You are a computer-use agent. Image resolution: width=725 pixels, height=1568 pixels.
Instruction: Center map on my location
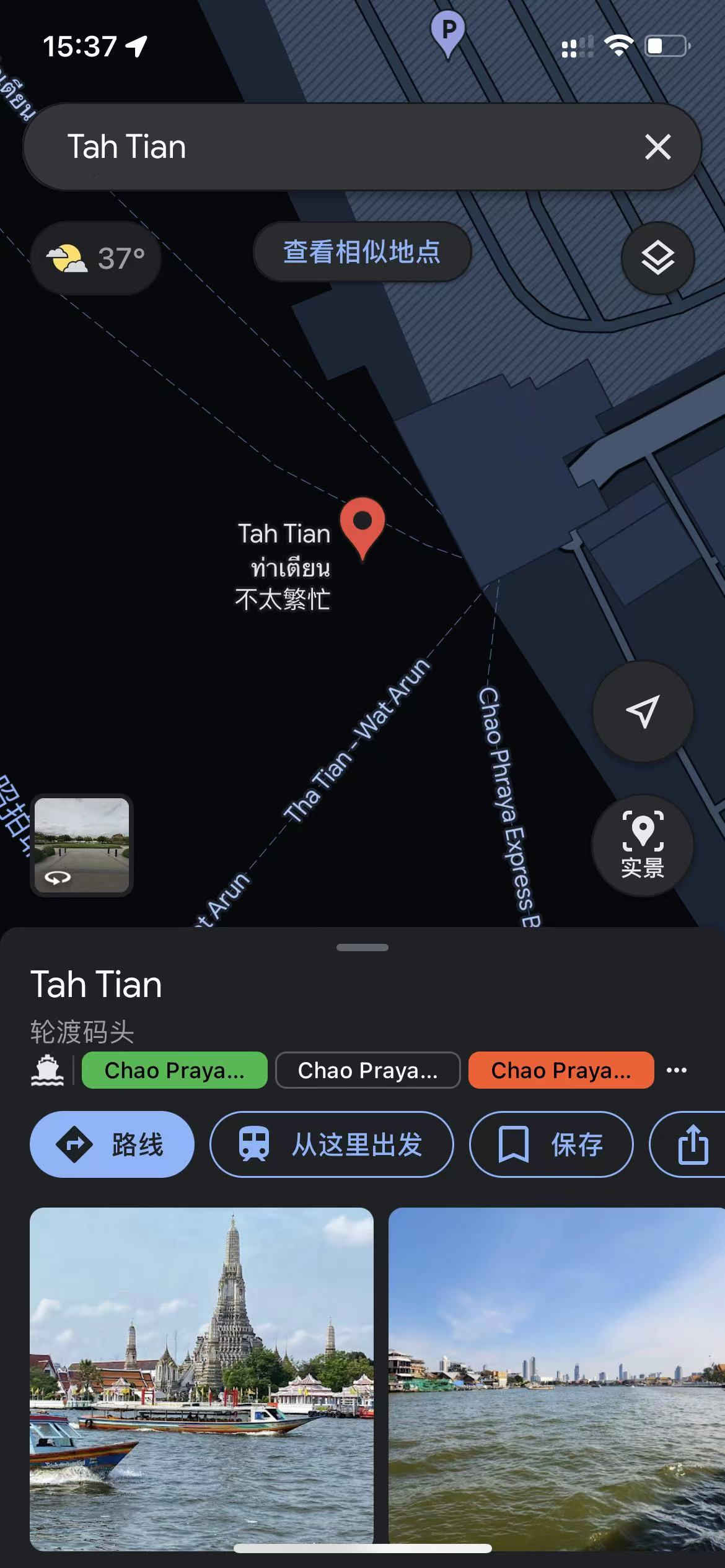[x=643, y=712]
